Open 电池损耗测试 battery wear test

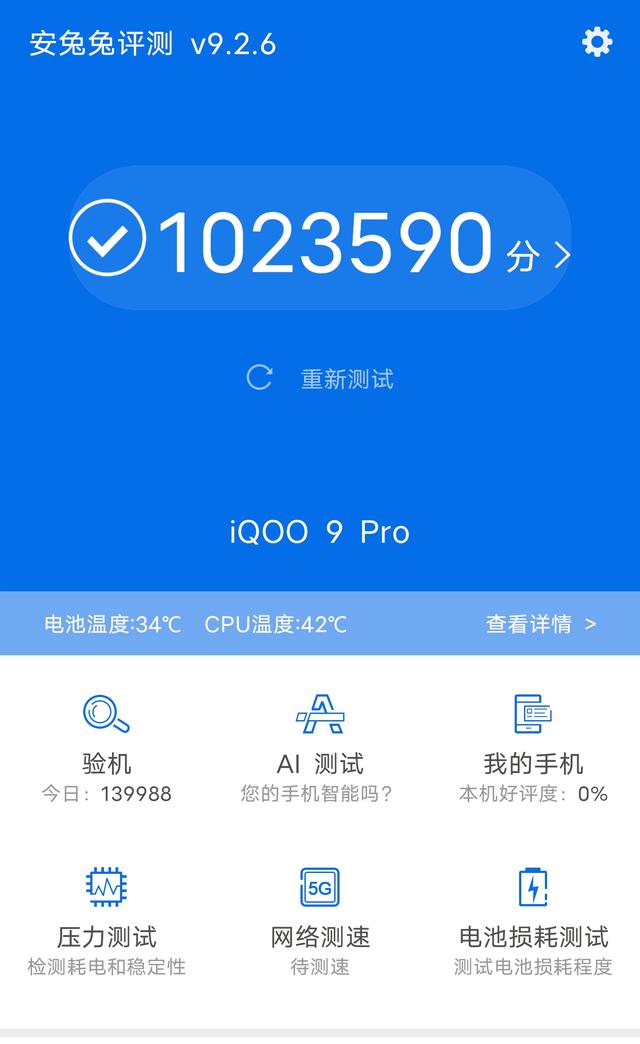(x=533, y=921)
